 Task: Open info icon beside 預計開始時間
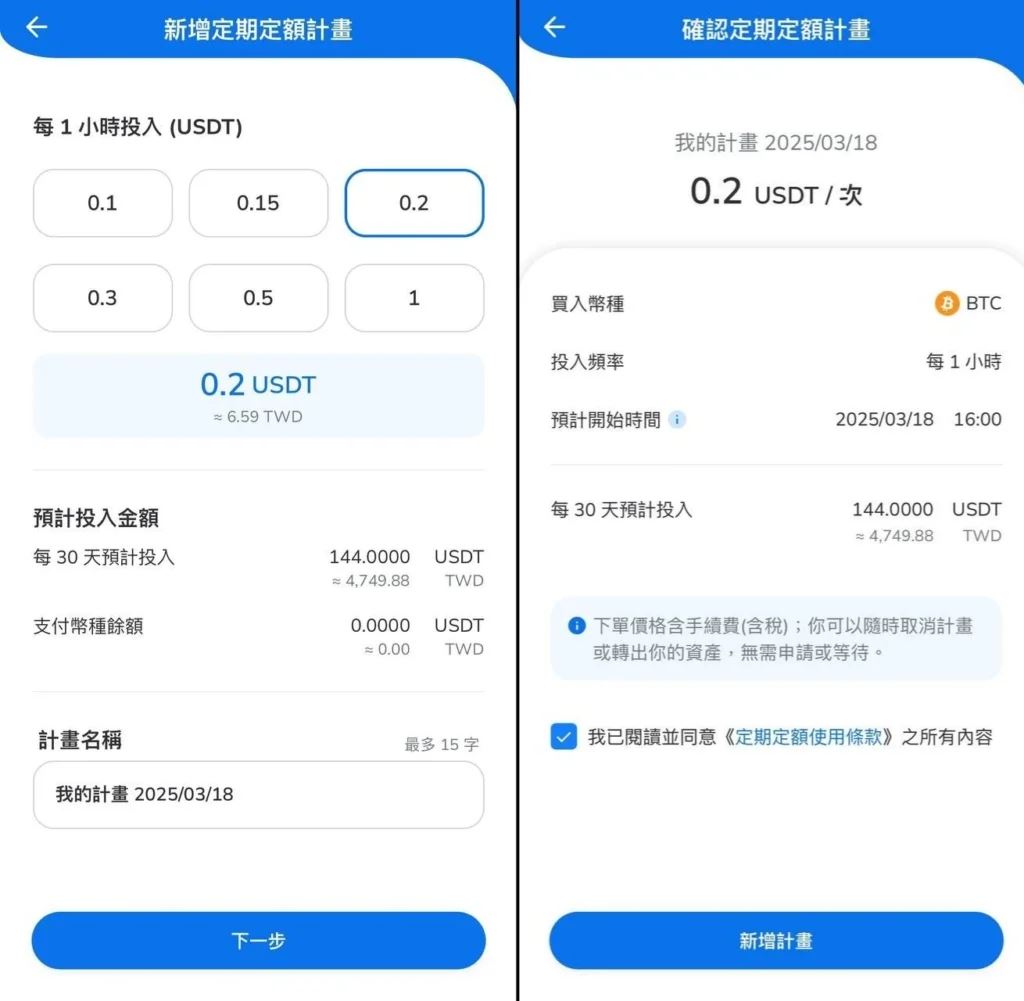coord(677,420)
